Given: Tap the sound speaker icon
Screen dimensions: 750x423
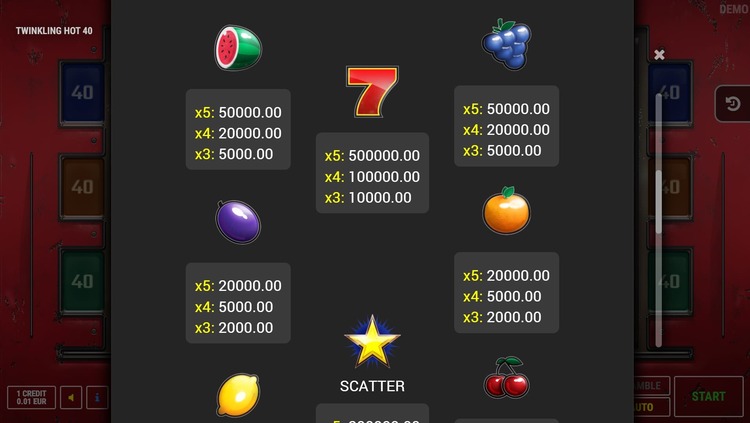Looking at the screenshot, I should click(x=71, y=397).
